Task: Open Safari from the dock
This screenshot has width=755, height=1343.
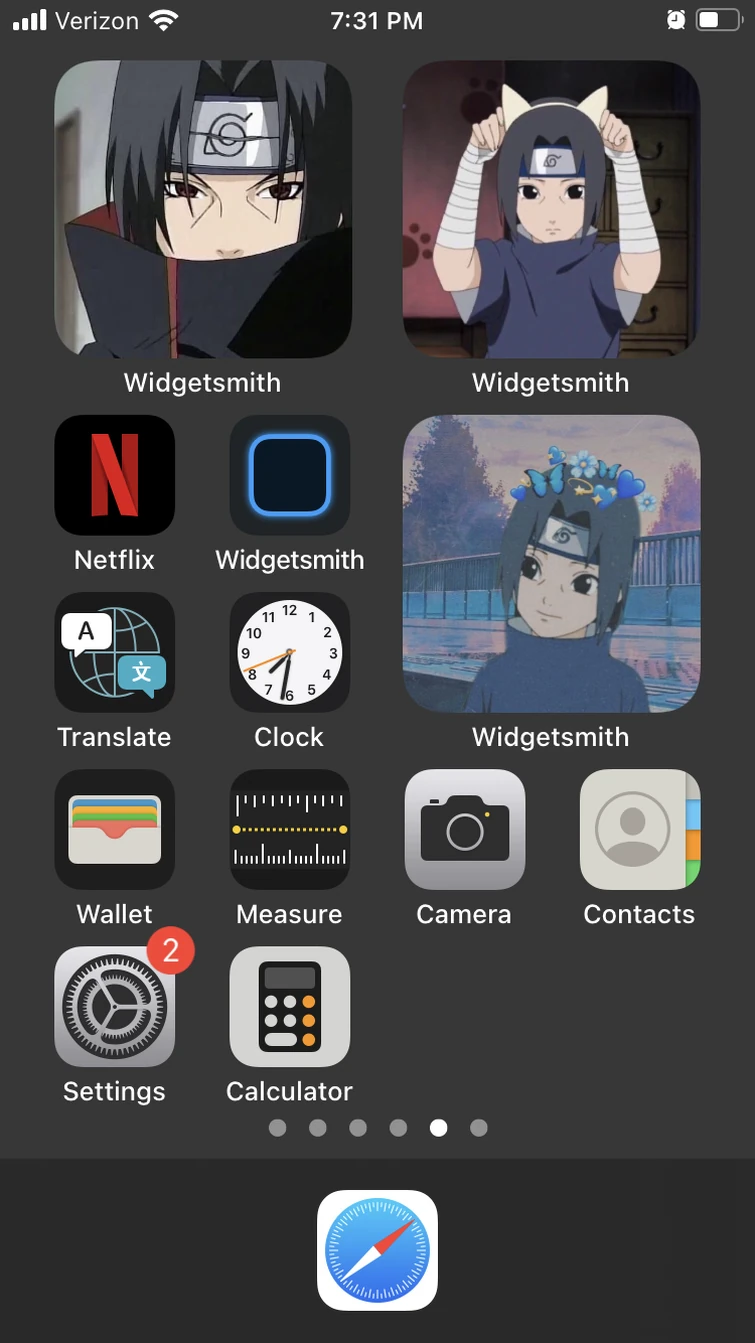Action: 377,1250
